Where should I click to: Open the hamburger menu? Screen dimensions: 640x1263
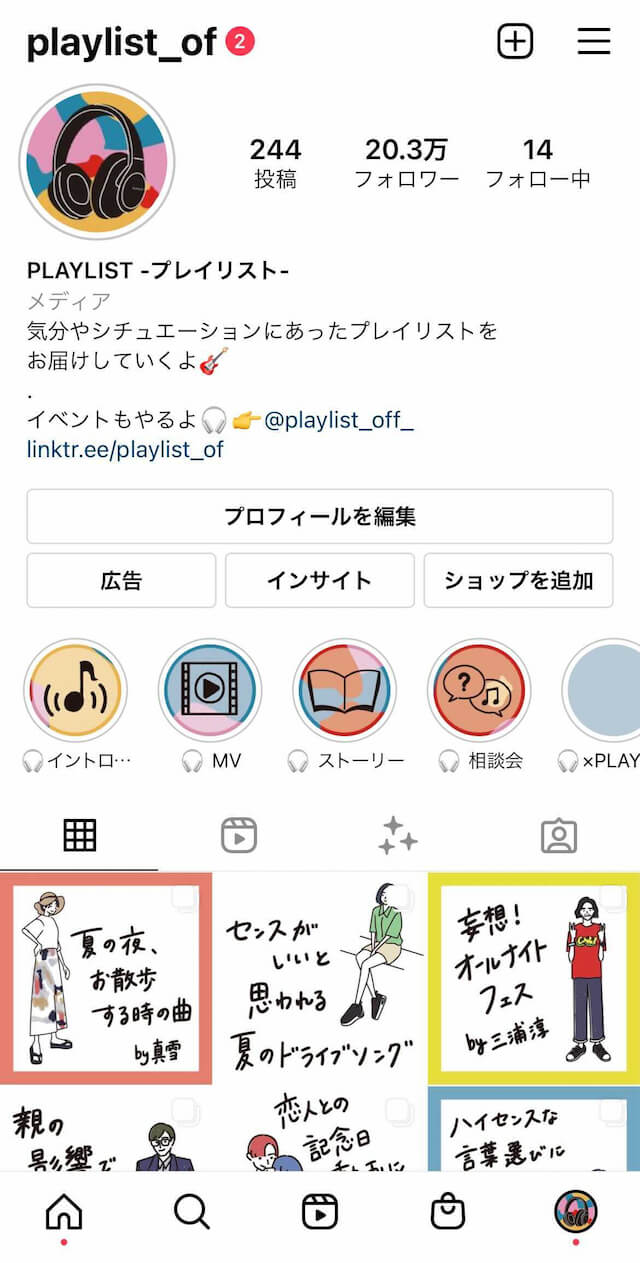click(x=594, y=41)
